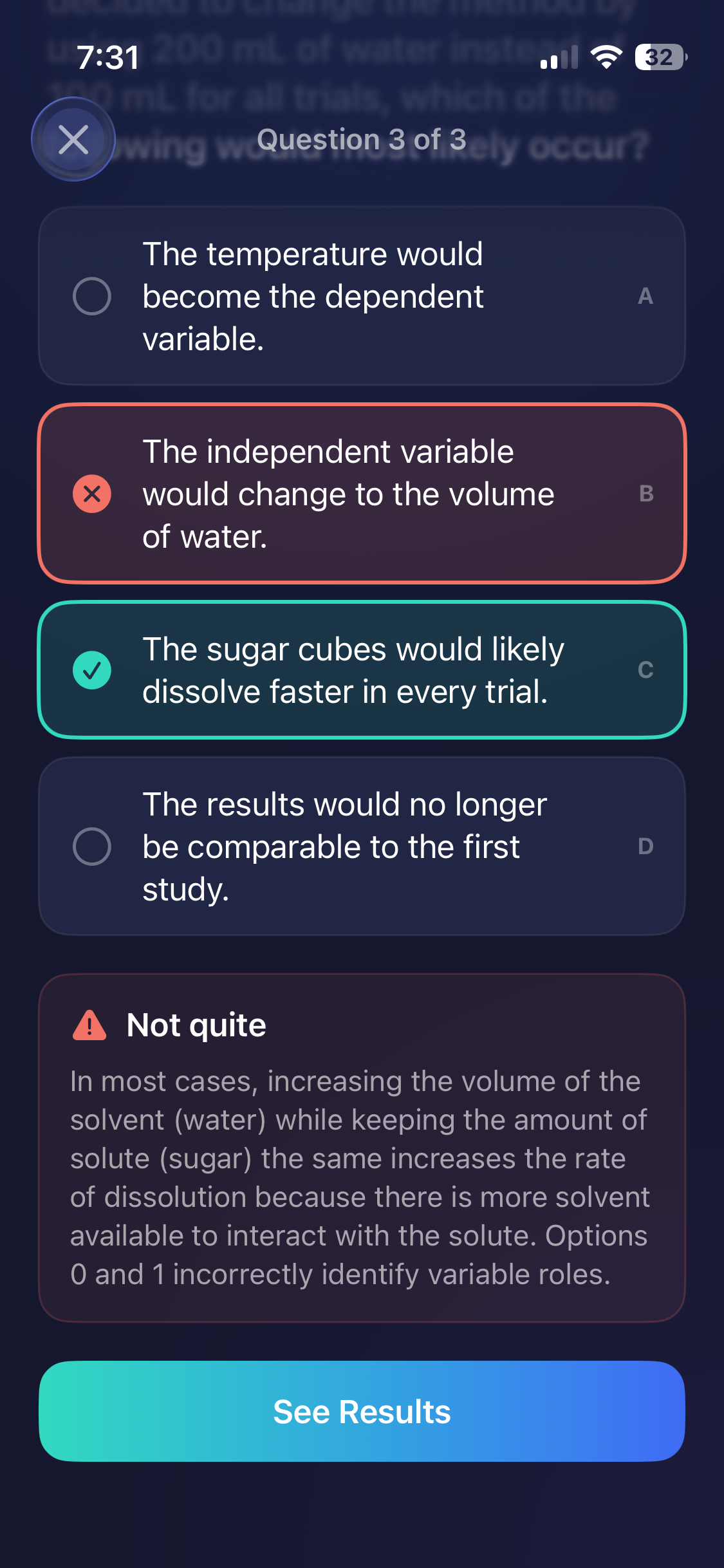Click the Not quite heading text
Screen dimensions: 724x1568
pyautogui.click(x=196, y=1024)
